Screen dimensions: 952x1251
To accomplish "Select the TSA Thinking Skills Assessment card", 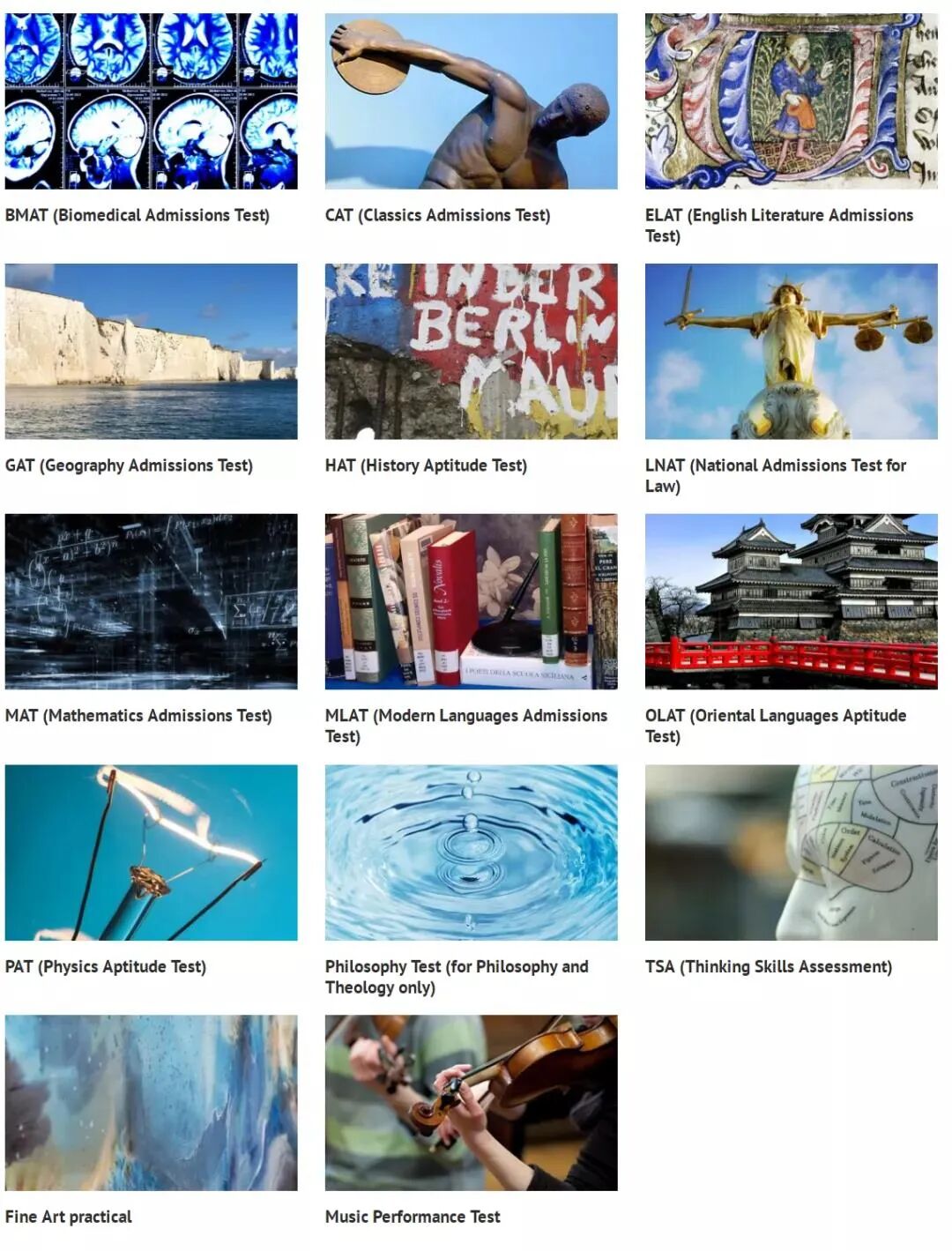I will (791, 853).
